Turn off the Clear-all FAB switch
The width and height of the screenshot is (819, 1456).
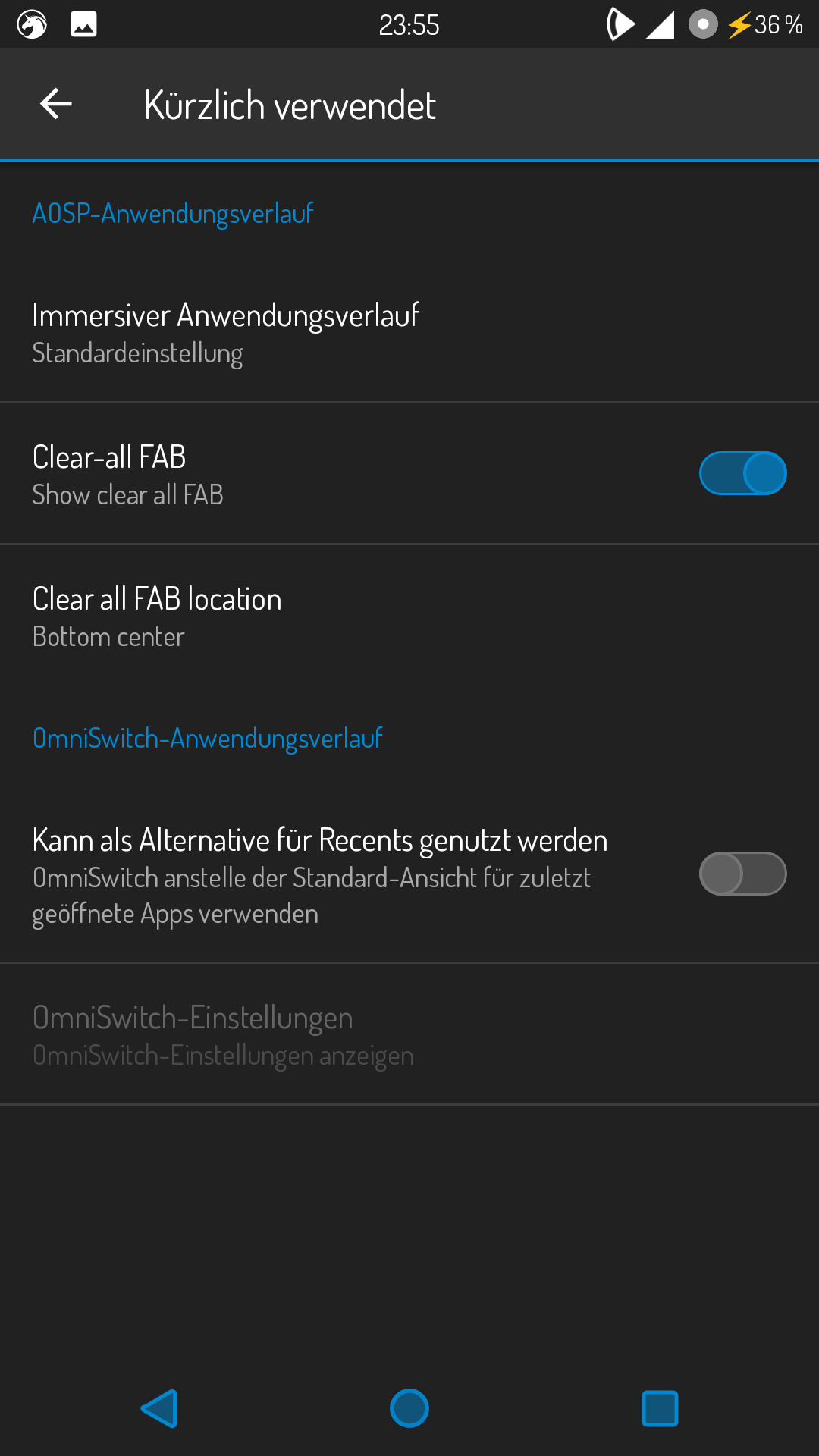742,473
